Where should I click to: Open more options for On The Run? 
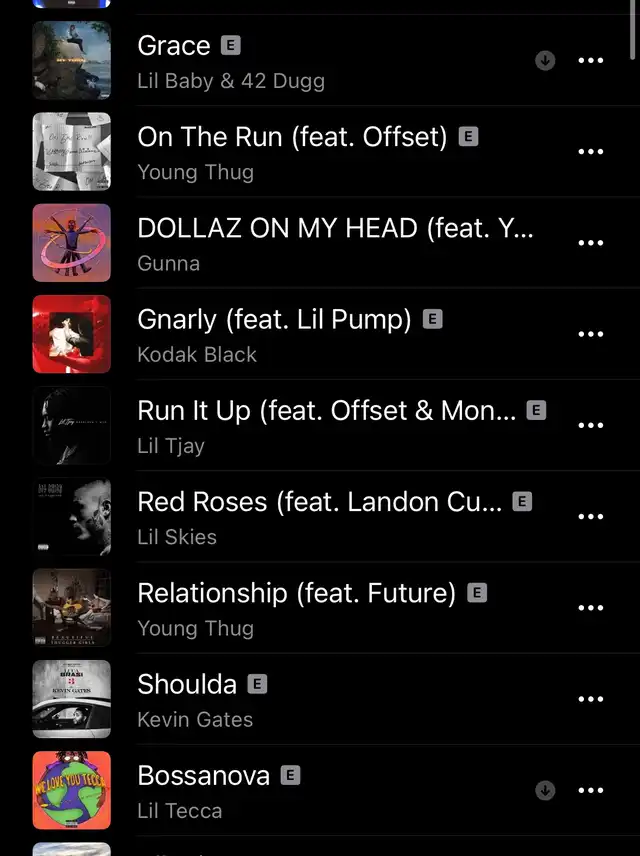click(x=591, y=152)
